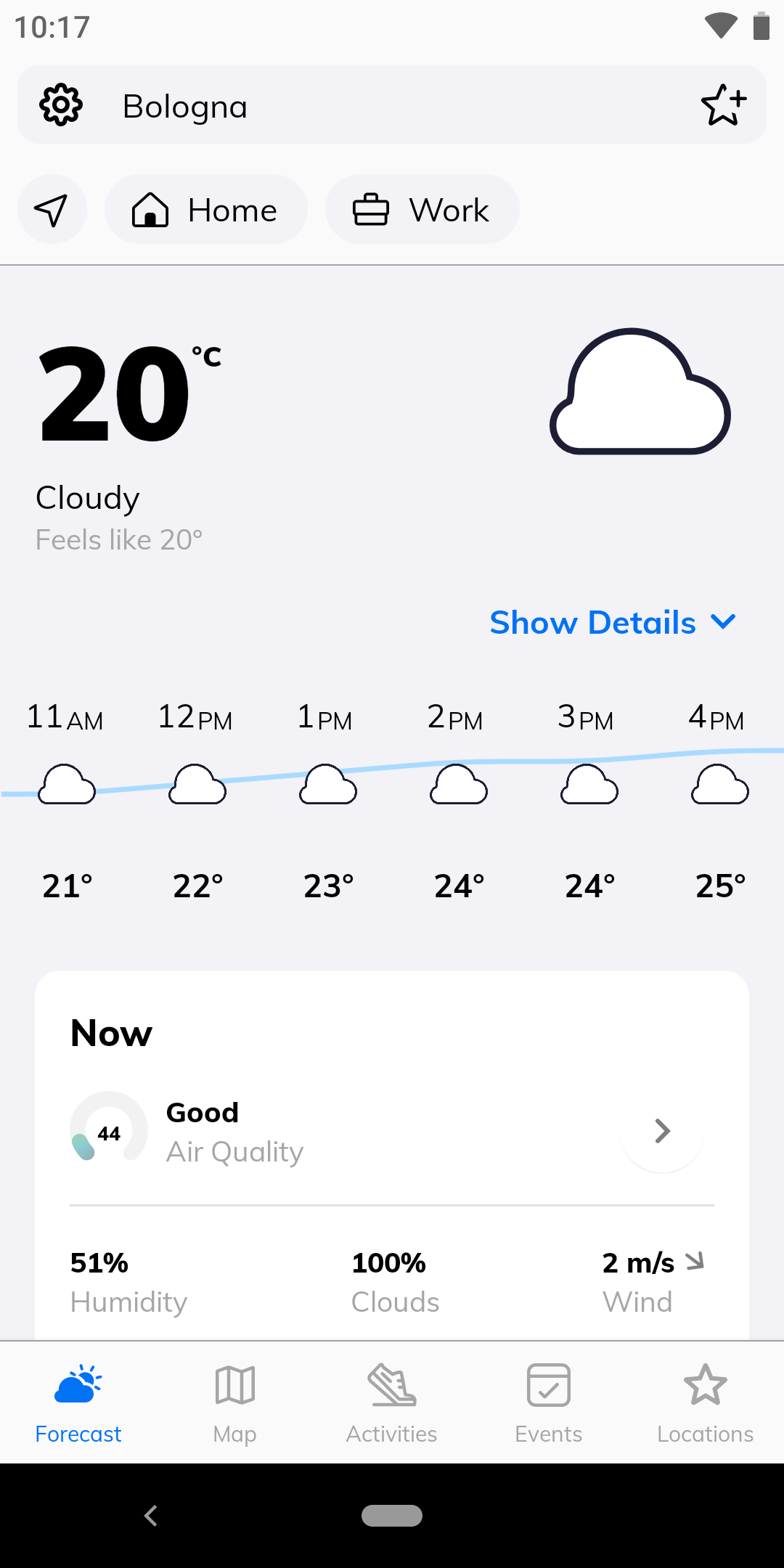This screenshot has width=784, height=1568.
Task: Select the Forecast tab
Action: (78, 1402)
